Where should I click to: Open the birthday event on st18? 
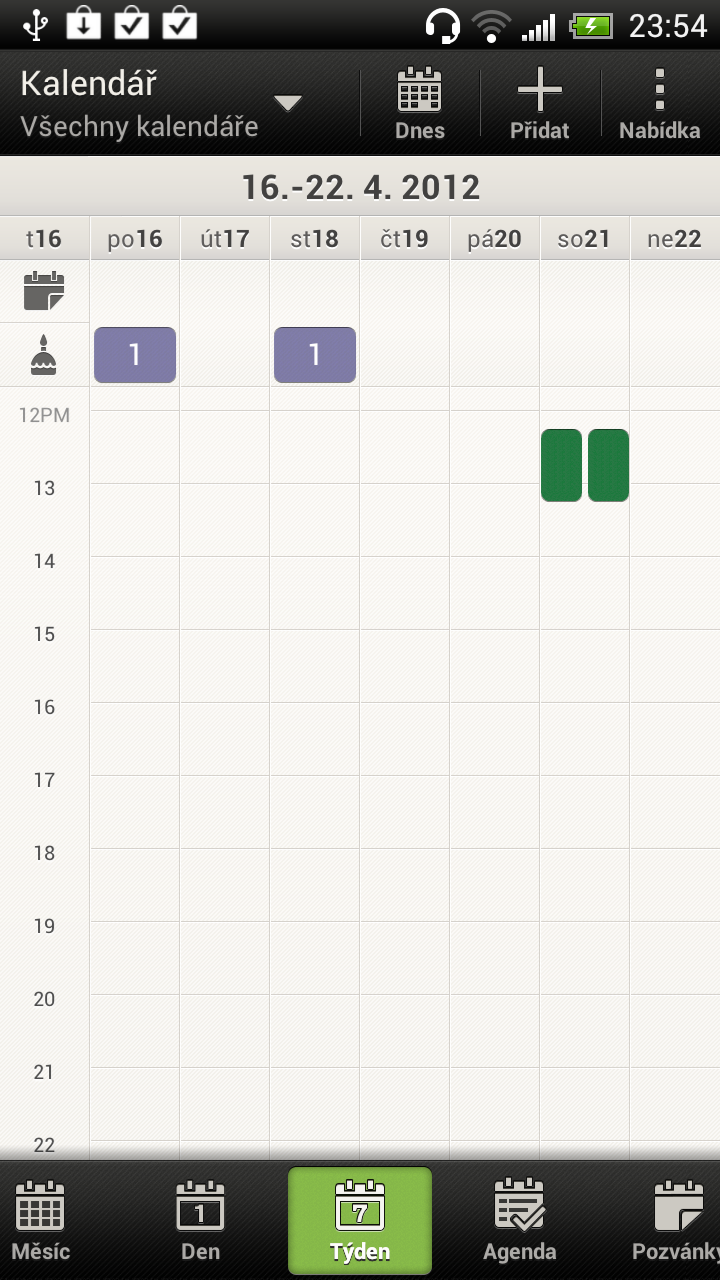pyautogui.click(x=315, y=355)
